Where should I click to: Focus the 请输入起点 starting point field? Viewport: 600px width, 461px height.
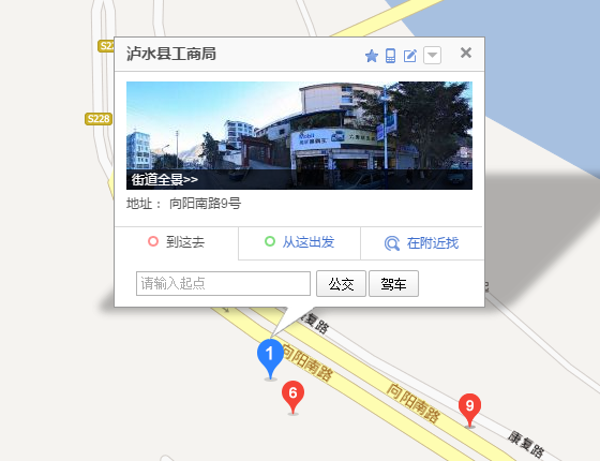click(x=223, y=284)
